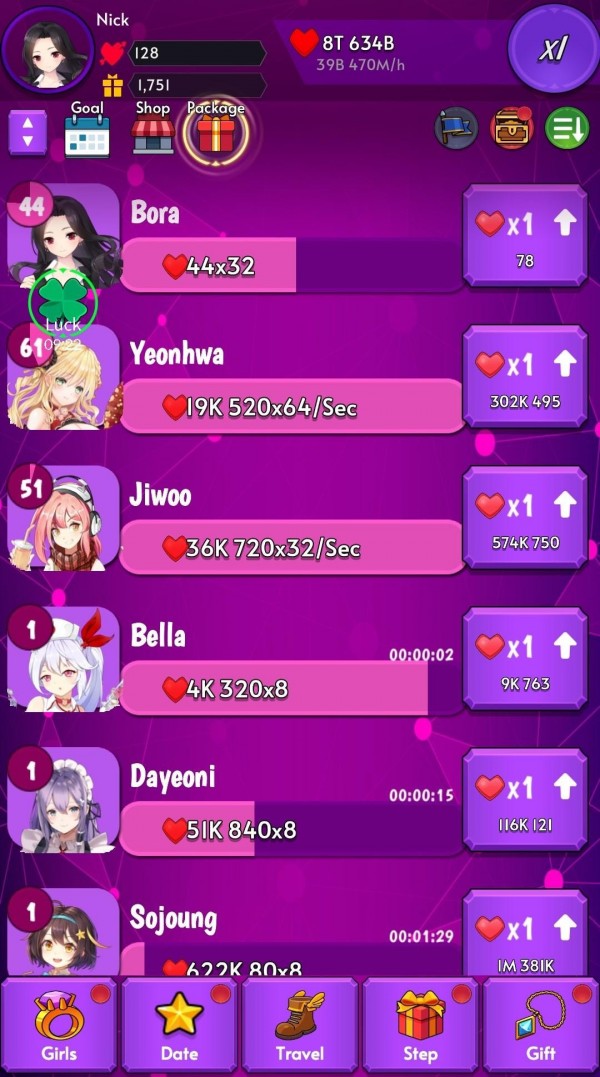Open the Goal calendar
Image resolution: width=600 pixels, height=1077 pixels.
click(x=87, y=131)
